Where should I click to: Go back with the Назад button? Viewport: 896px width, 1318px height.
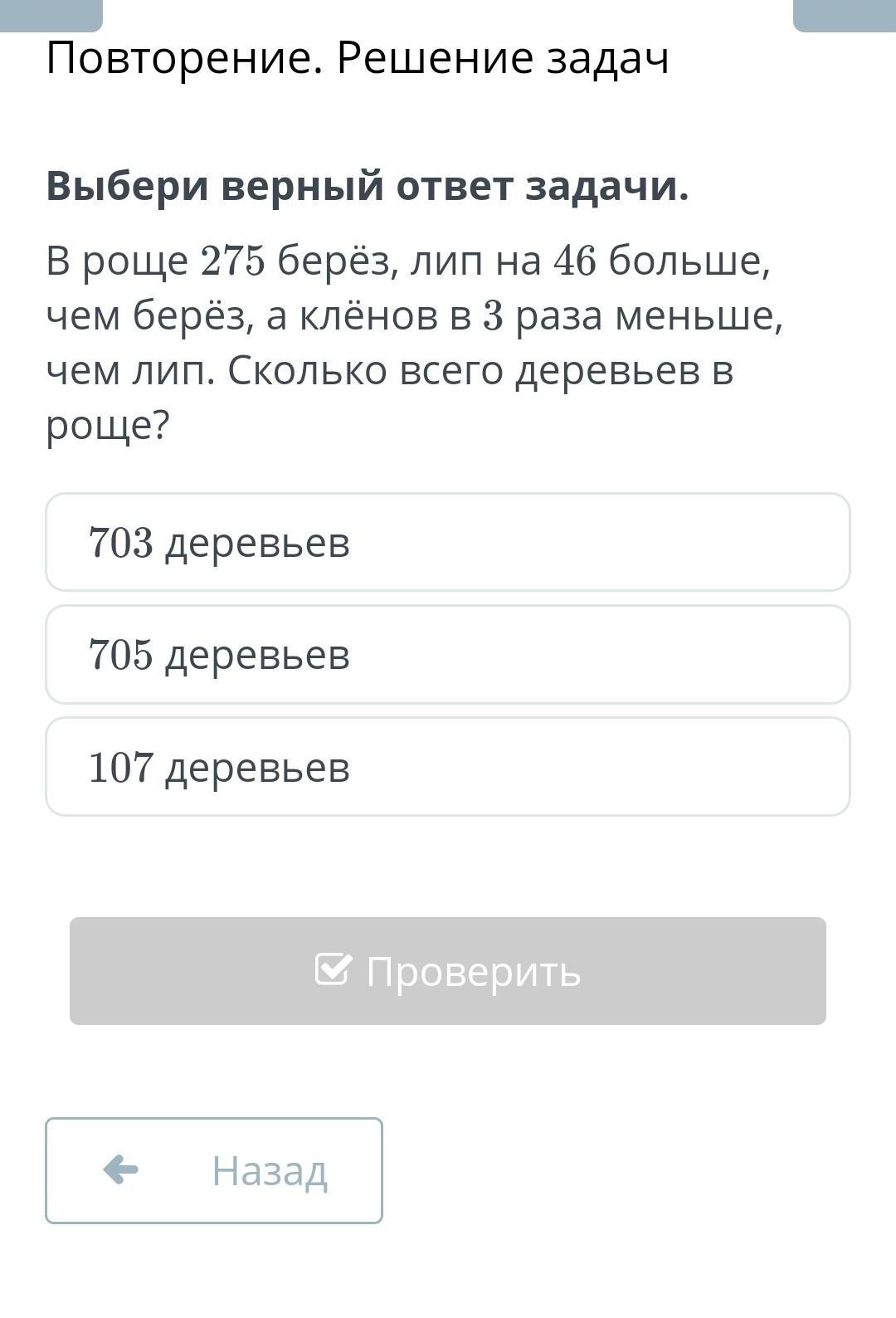[x=214, y=1170]
